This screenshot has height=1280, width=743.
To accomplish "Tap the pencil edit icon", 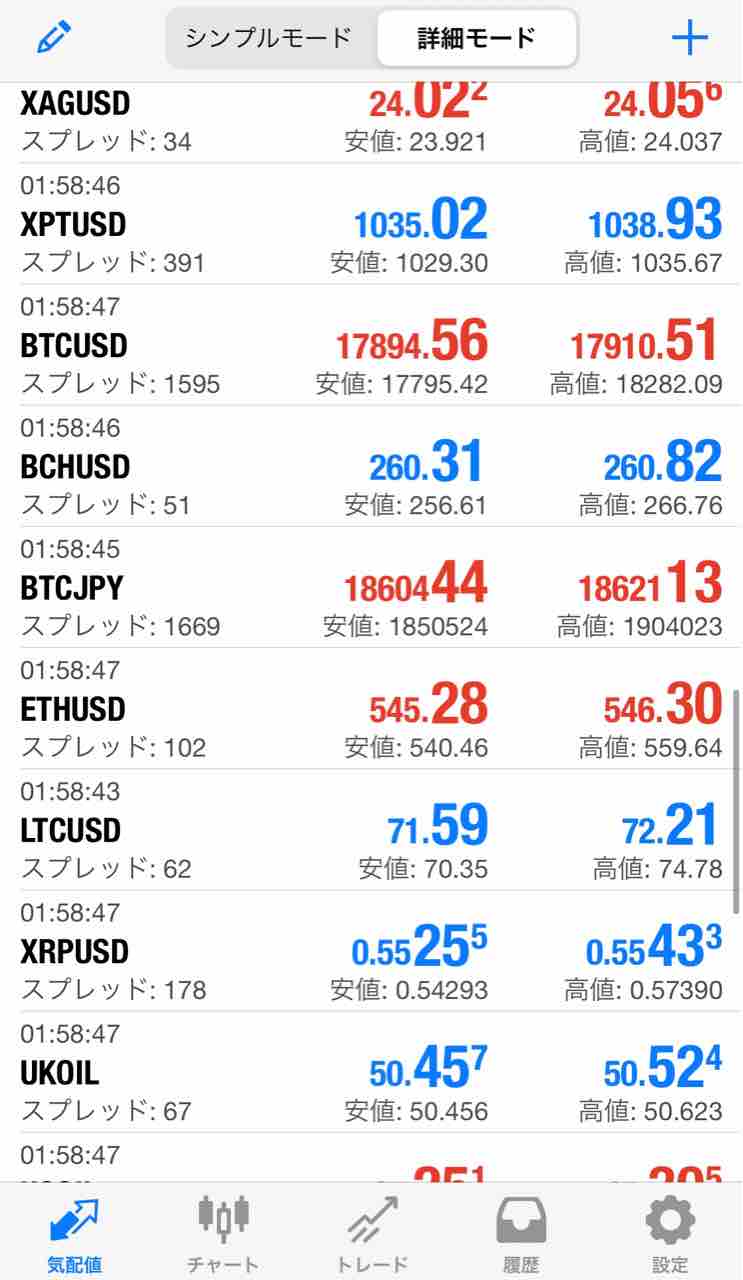I will click(55, 38).
